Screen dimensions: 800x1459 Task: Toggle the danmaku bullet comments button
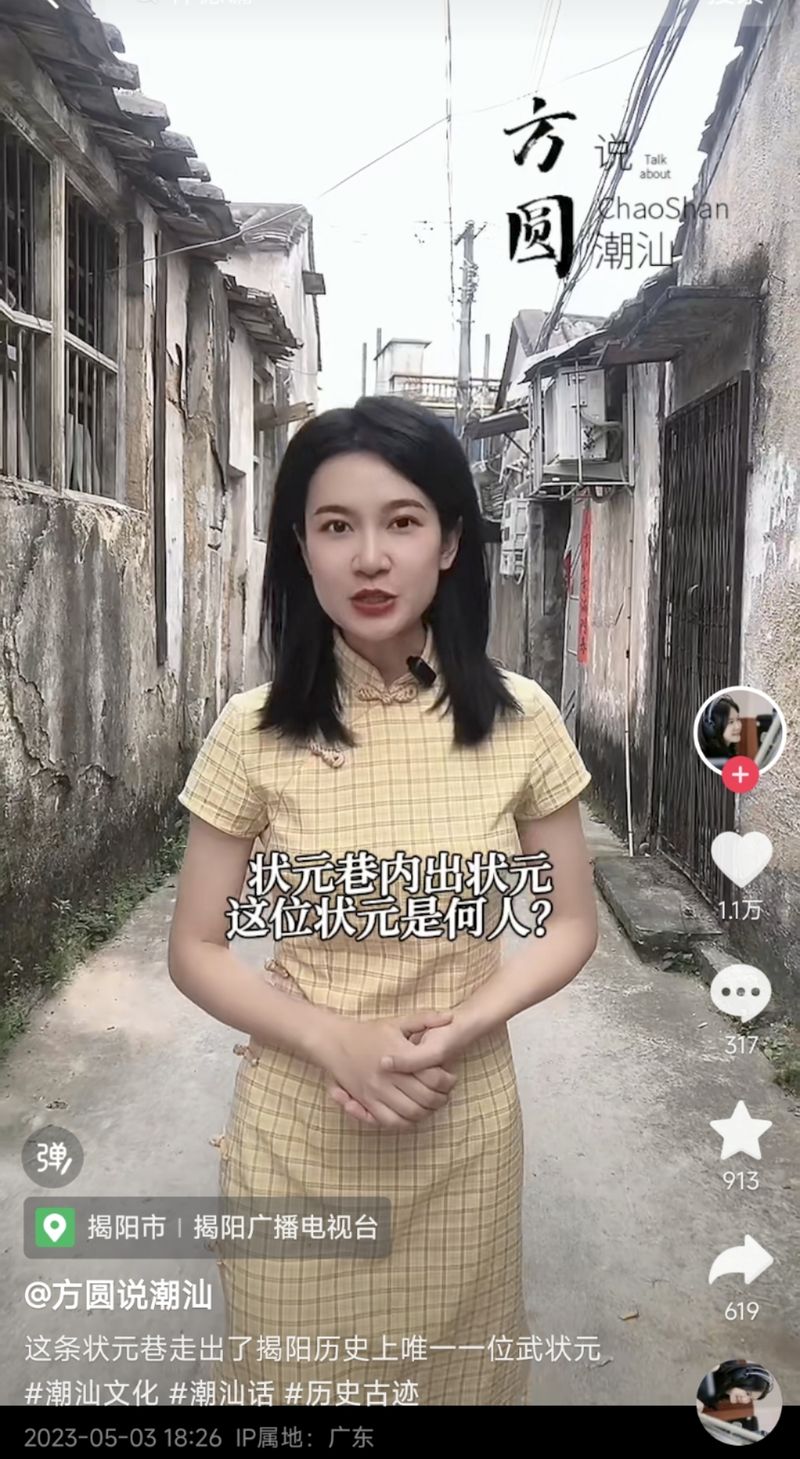(52, 1157)
